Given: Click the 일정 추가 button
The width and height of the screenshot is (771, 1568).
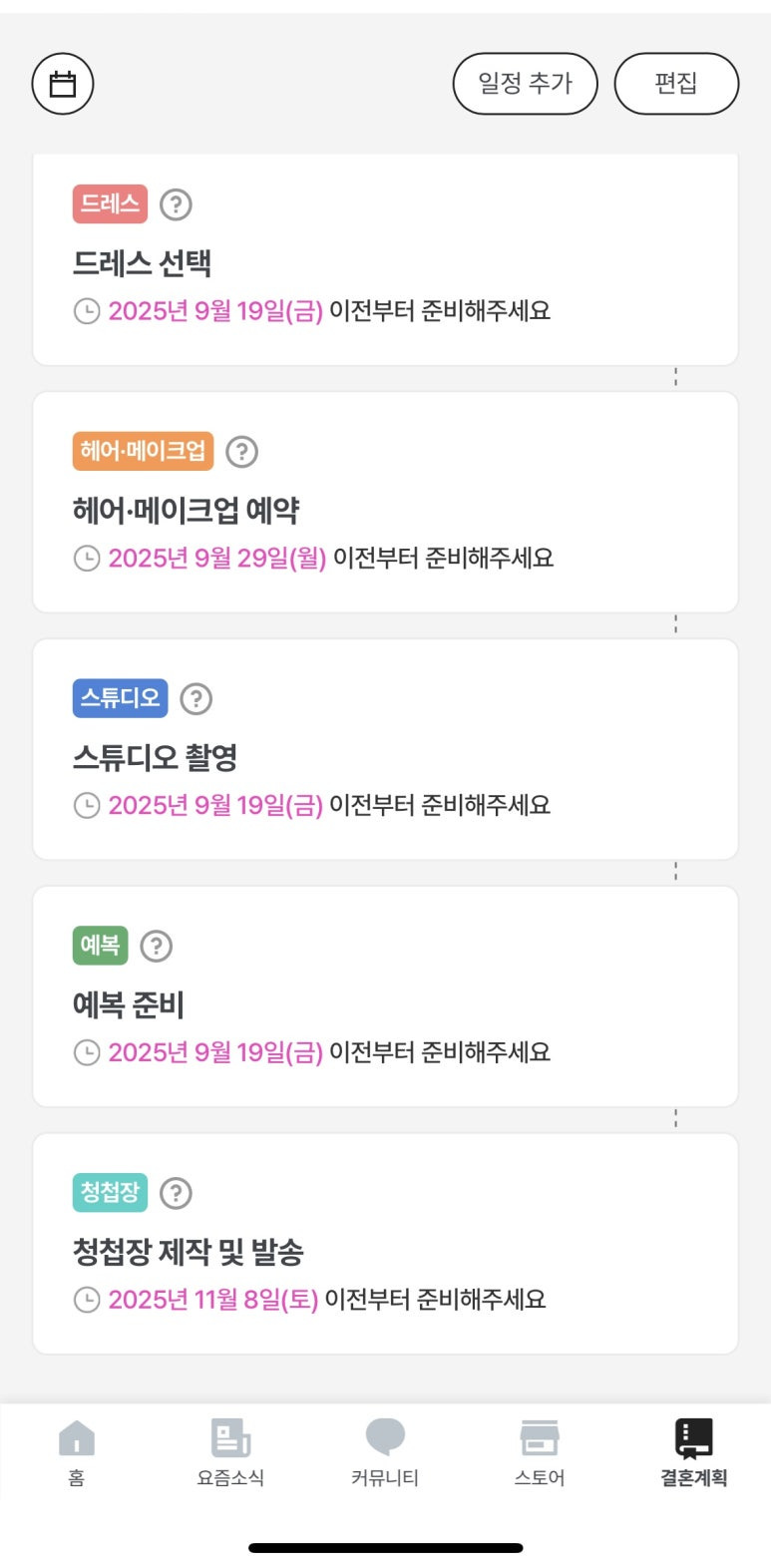Looking at the screenshot, I should click(524, 84).
